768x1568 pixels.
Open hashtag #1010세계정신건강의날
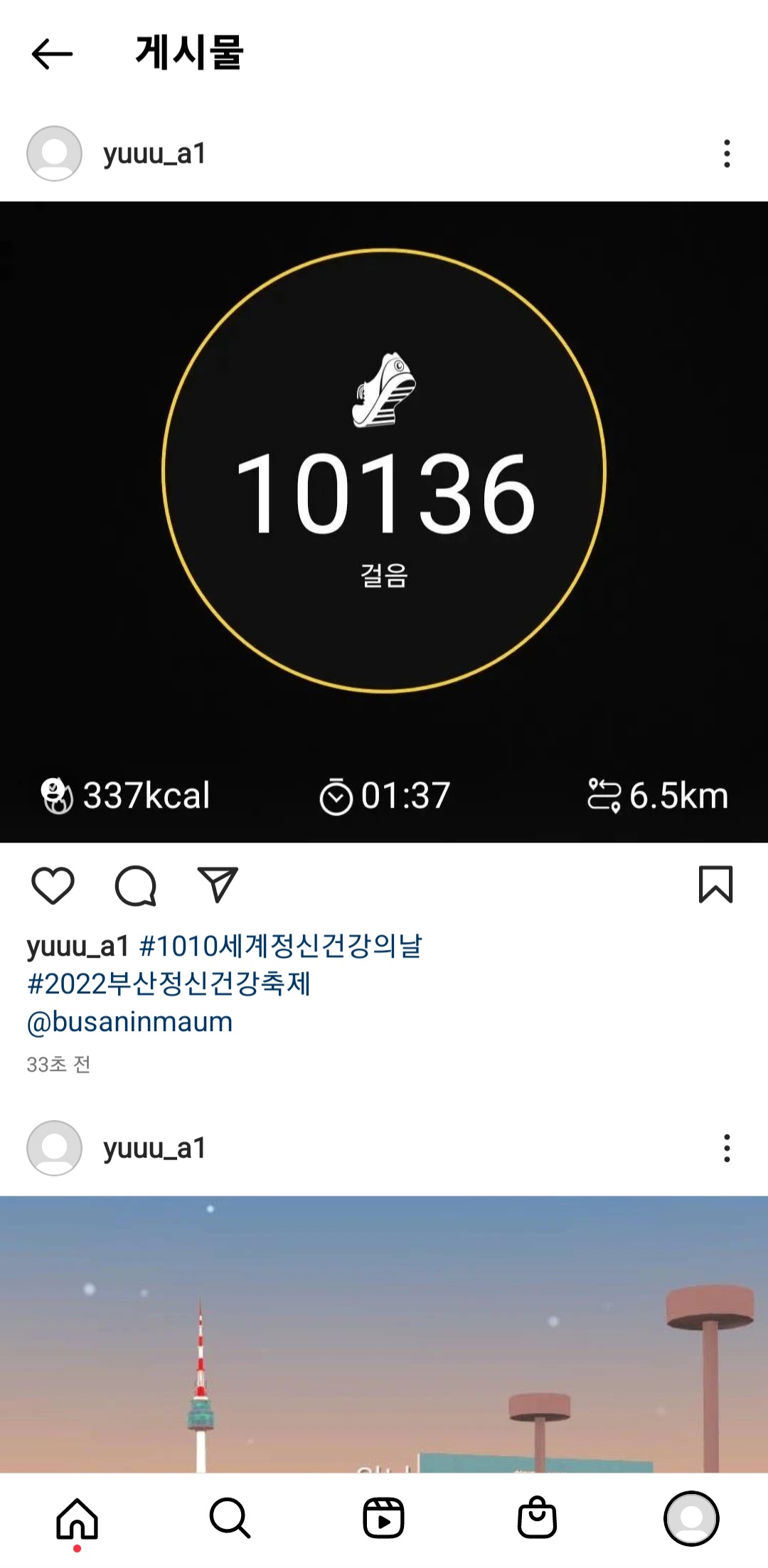281,946
